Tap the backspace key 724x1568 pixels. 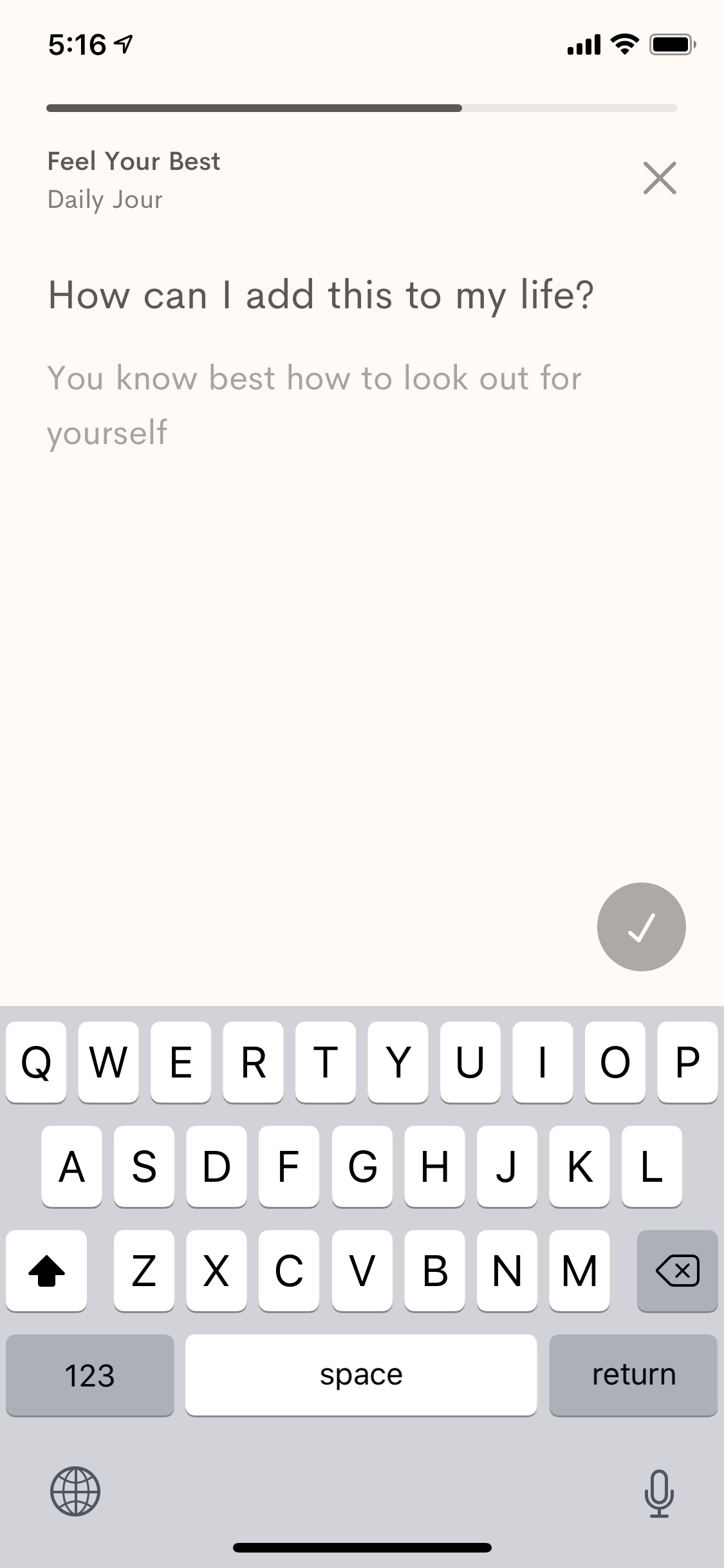click(677, 1271)
